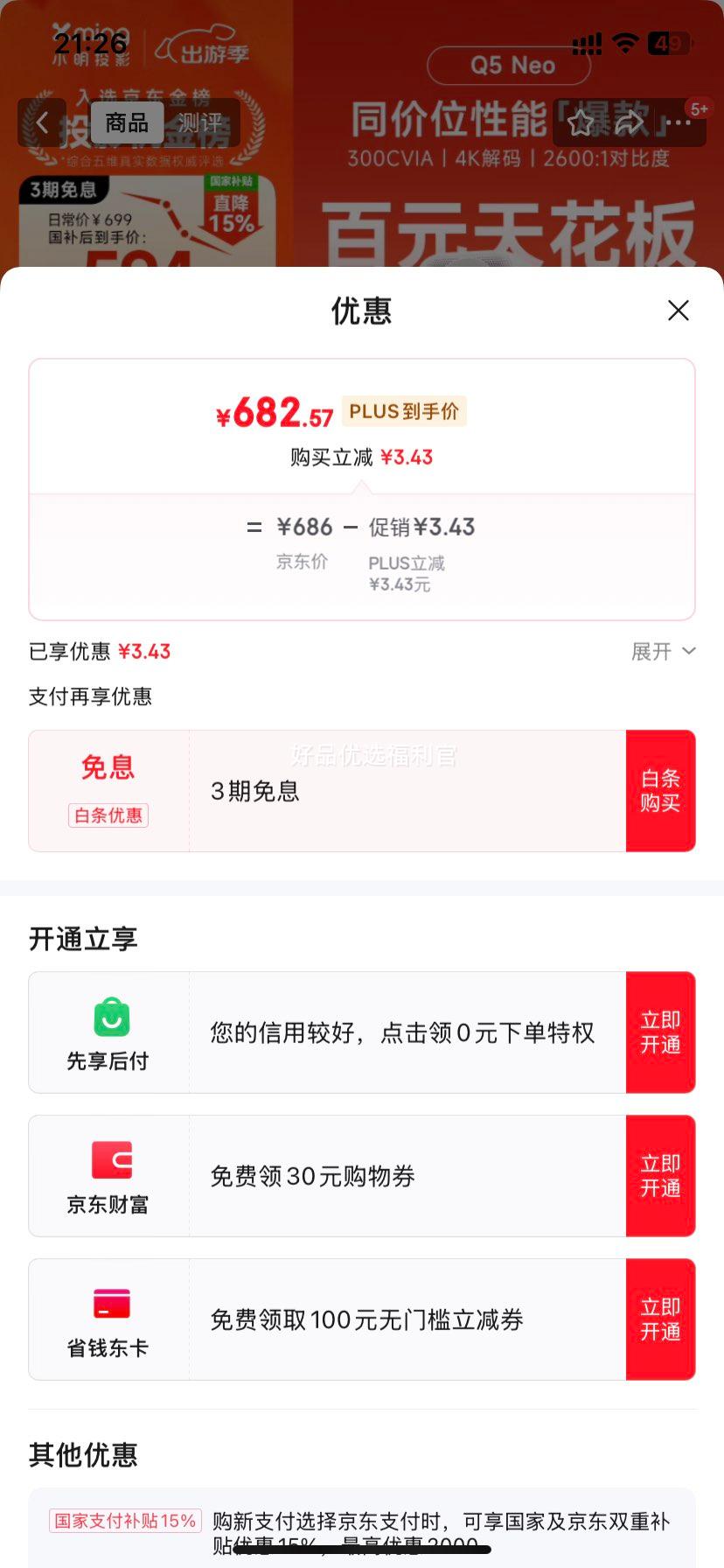Tap the 白条购买 purchase button

(x=661, y=790)
